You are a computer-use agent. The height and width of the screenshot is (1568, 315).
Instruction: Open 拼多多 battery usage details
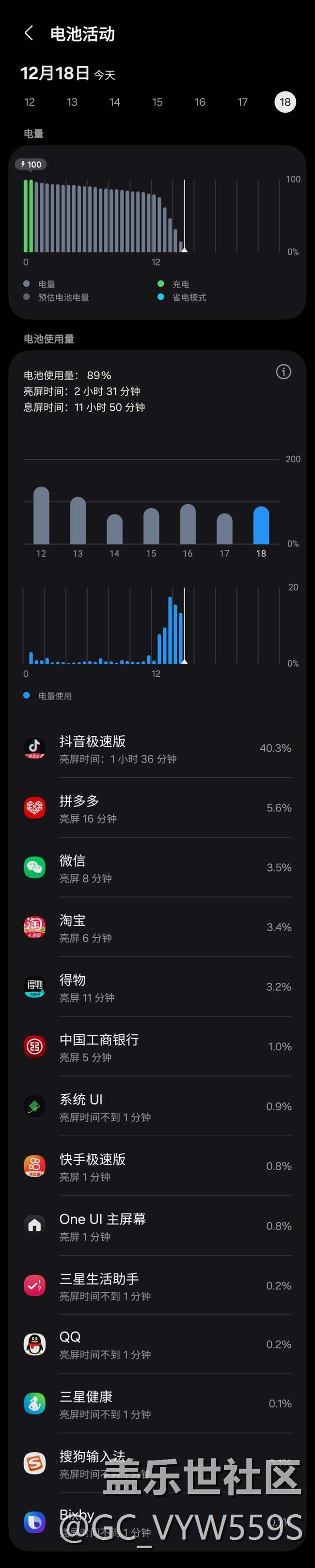[x=157, y=808]
